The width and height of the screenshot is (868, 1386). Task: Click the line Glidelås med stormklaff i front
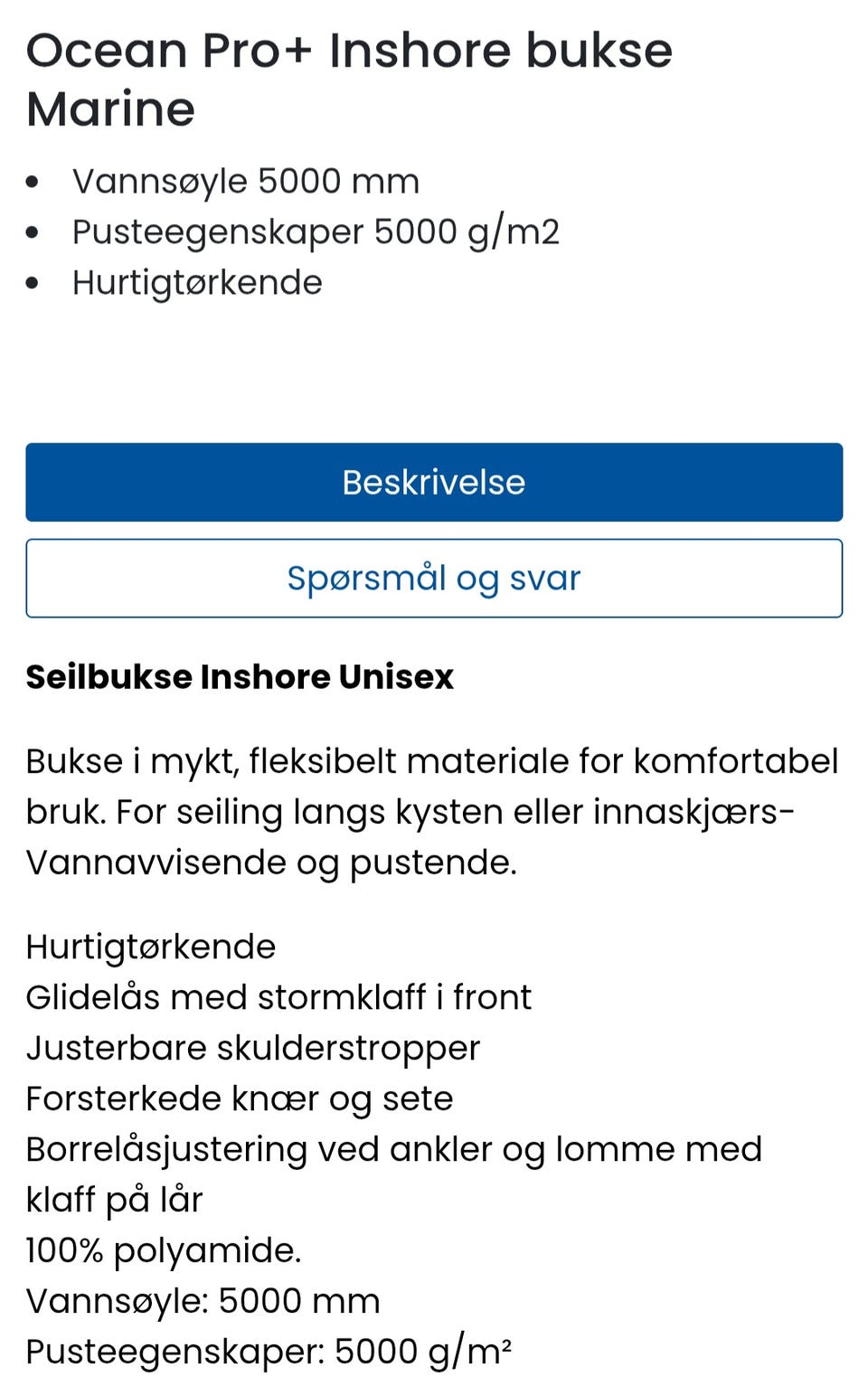click(x=278, y=996)
